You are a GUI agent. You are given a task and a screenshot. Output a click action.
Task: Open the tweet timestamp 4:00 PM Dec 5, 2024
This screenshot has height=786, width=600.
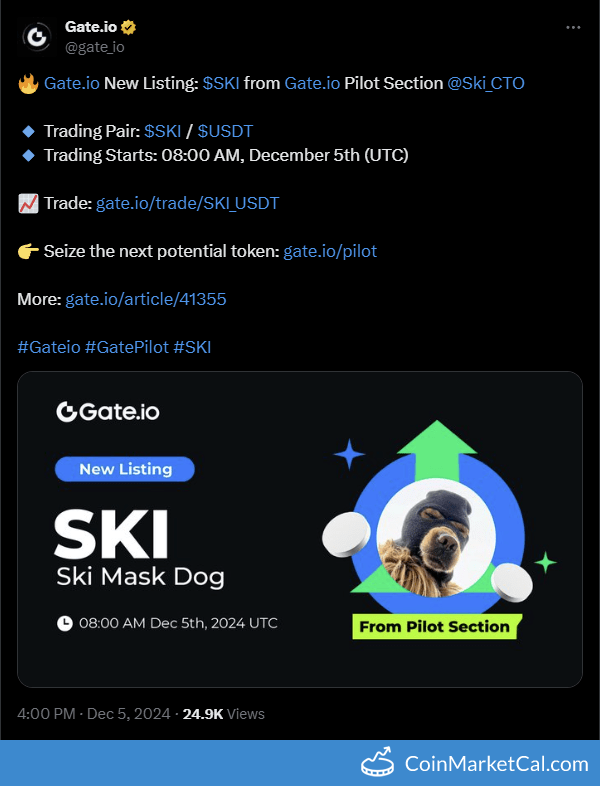[94, 714]
